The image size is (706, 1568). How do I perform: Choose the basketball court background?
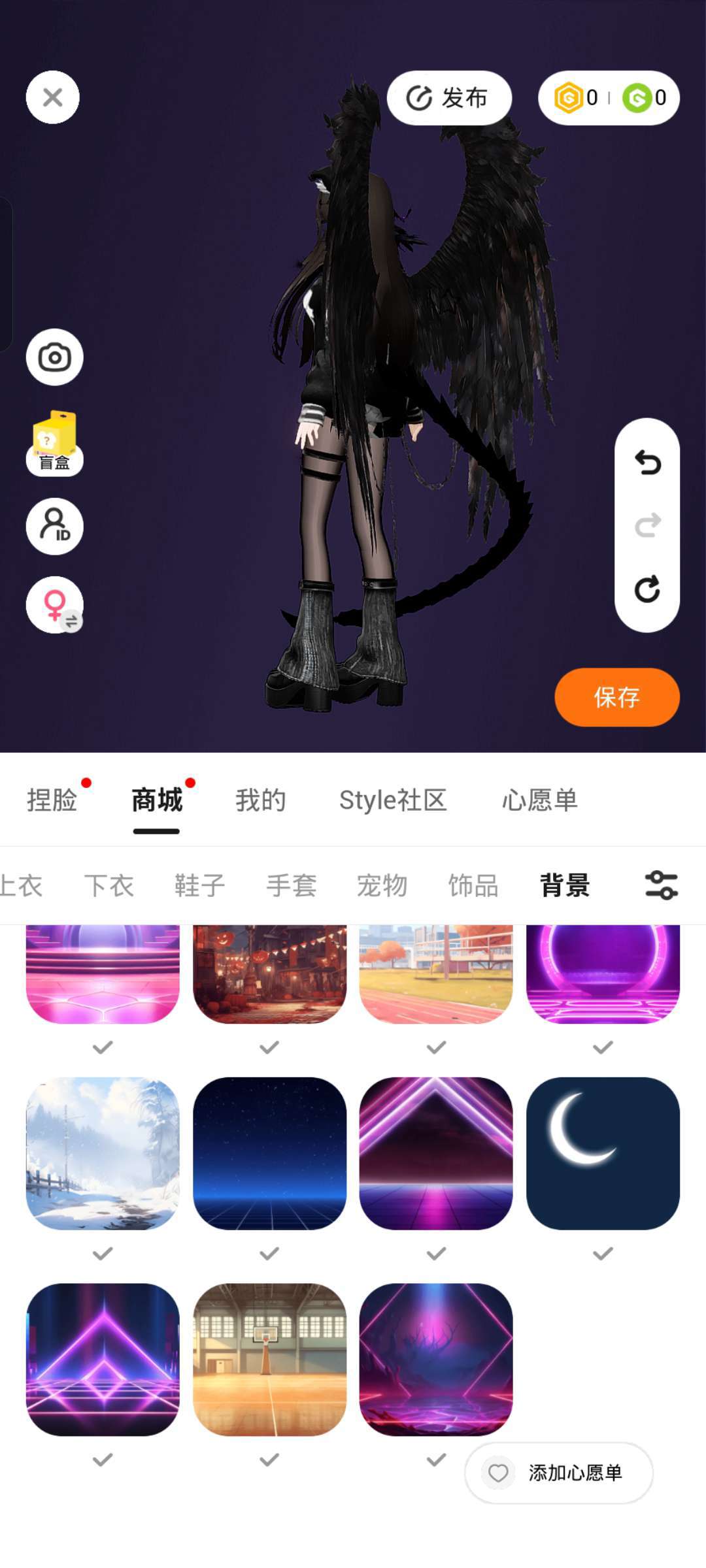click(269, 1360)
